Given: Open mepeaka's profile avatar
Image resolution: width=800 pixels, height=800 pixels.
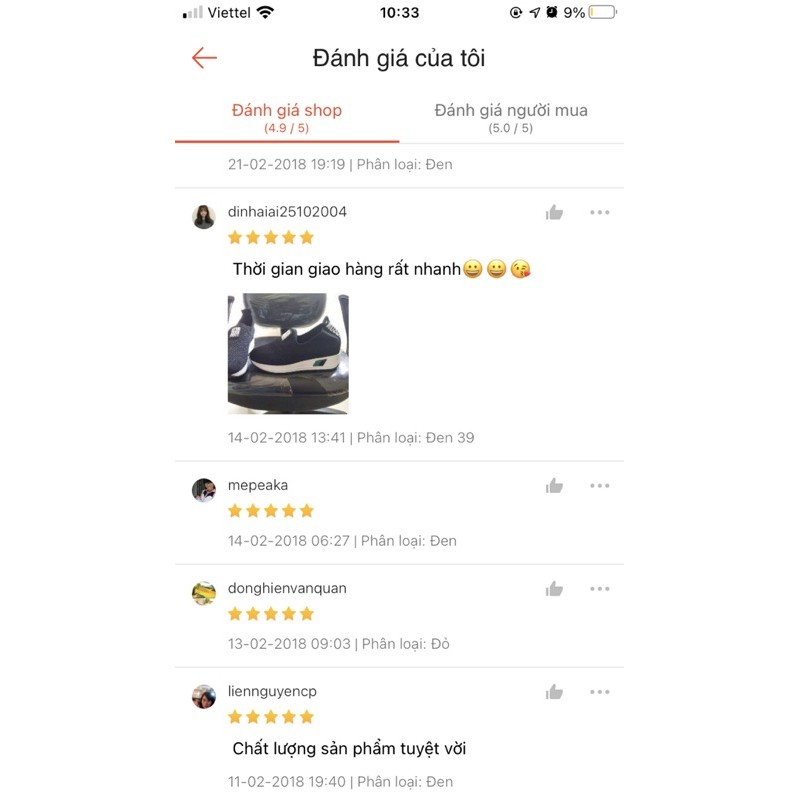Looking at the screenshot, I should (x=204, y=490).
